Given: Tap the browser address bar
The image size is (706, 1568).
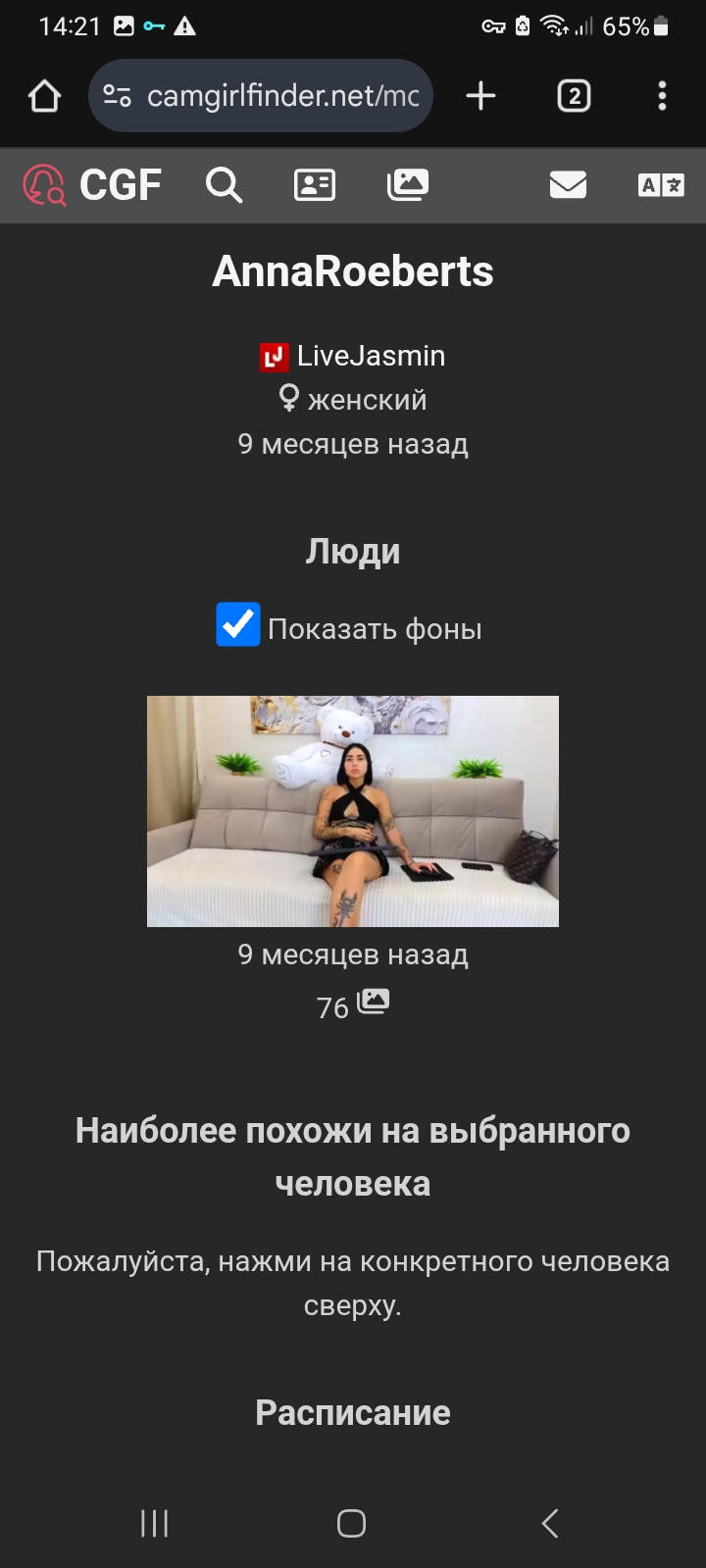Looking at the screenshot, I should 261,96.
